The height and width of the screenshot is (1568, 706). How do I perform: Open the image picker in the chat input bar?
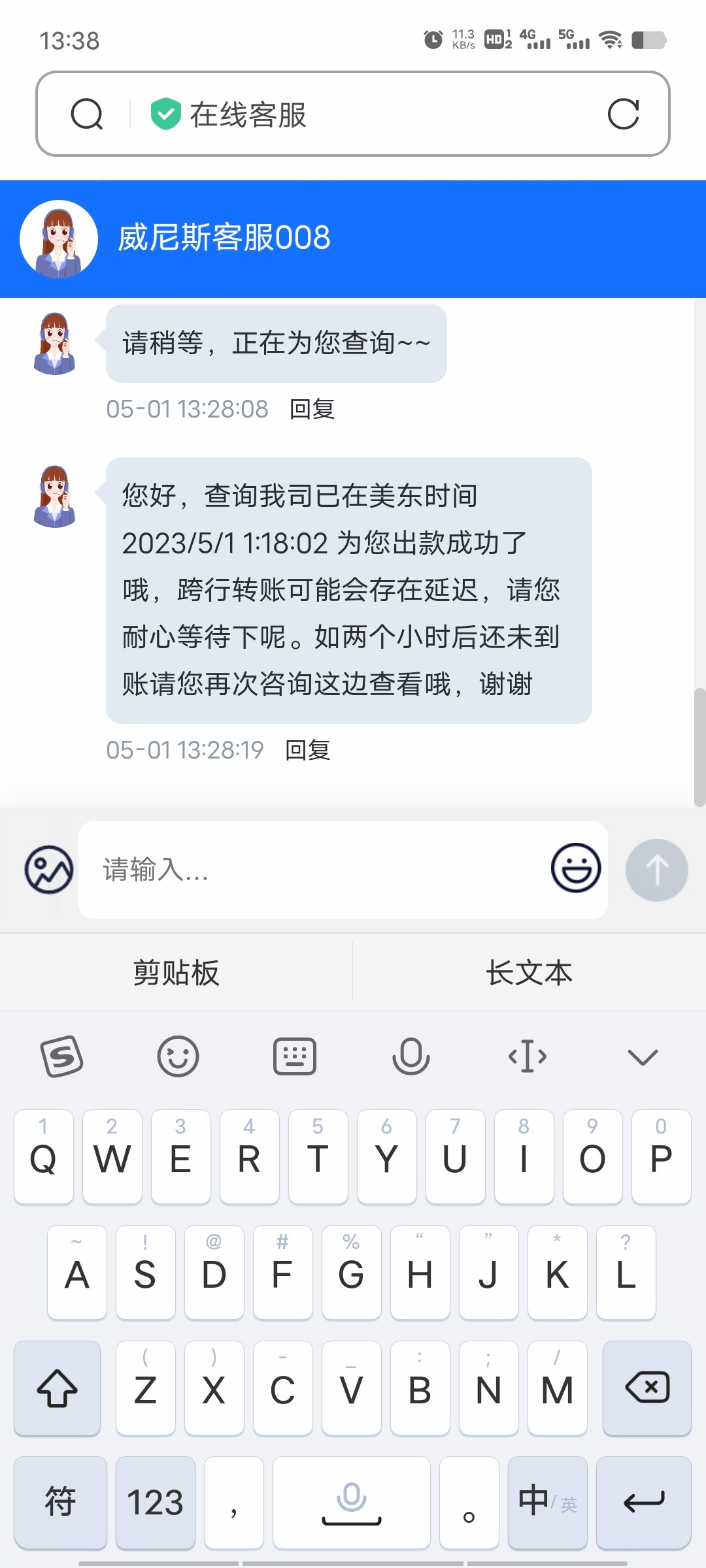pos(49,870)
